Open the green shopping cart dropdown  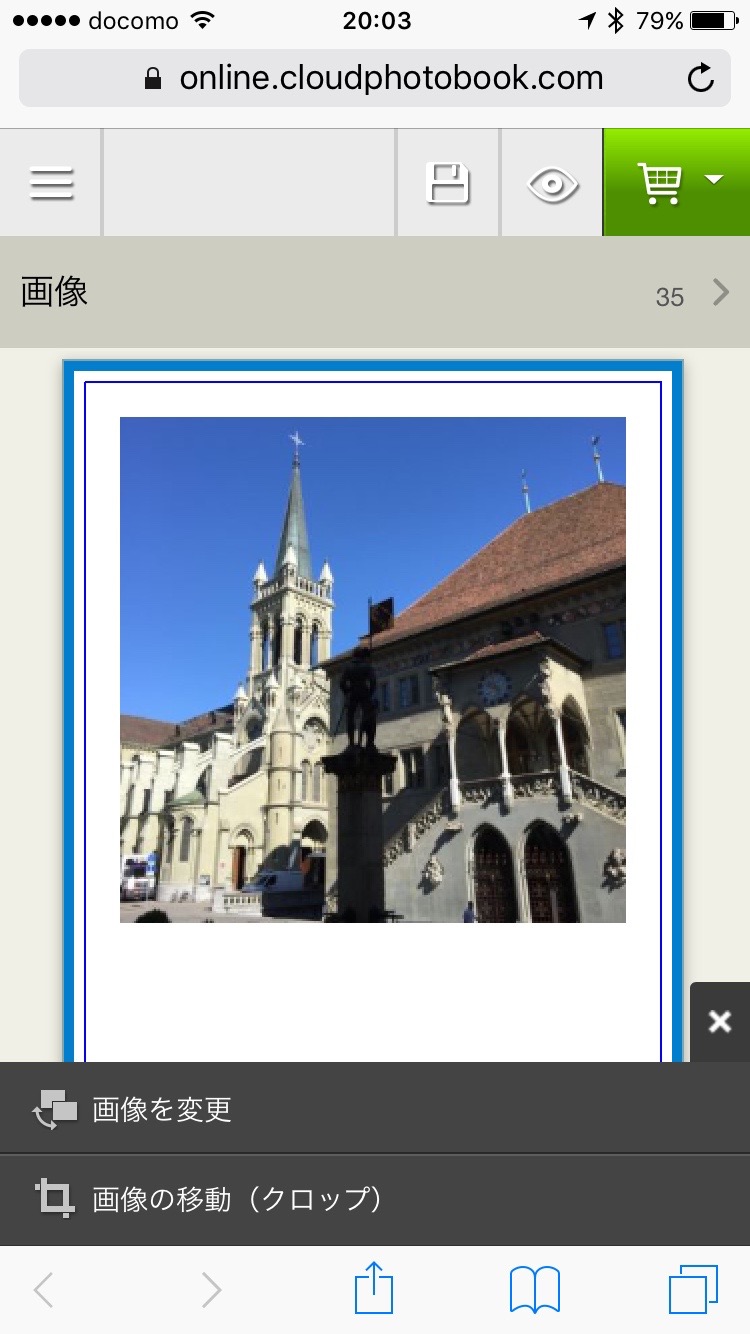[677, 183]
